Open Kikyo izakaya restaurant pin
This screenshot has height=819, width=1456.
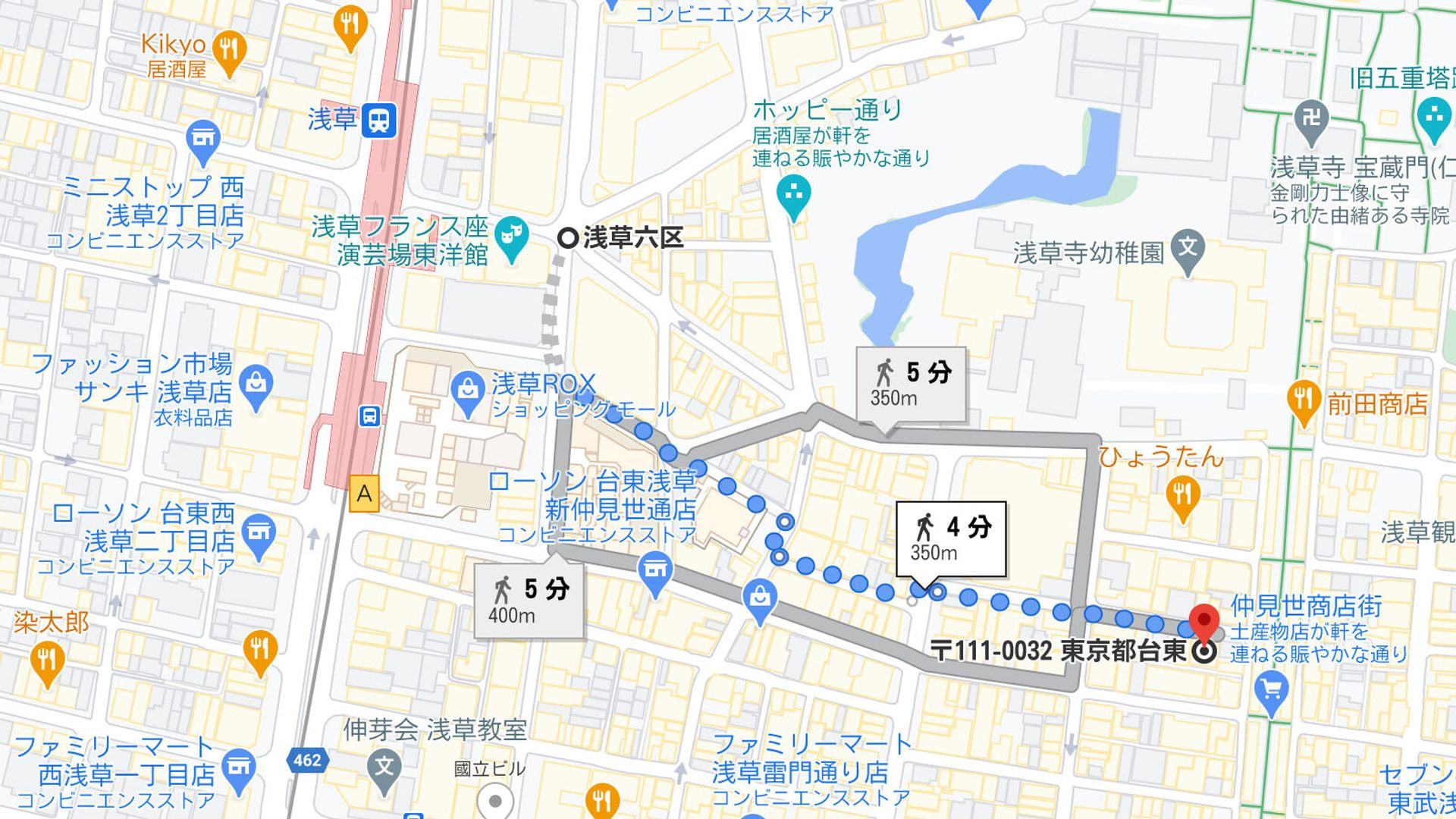point(228,52)
